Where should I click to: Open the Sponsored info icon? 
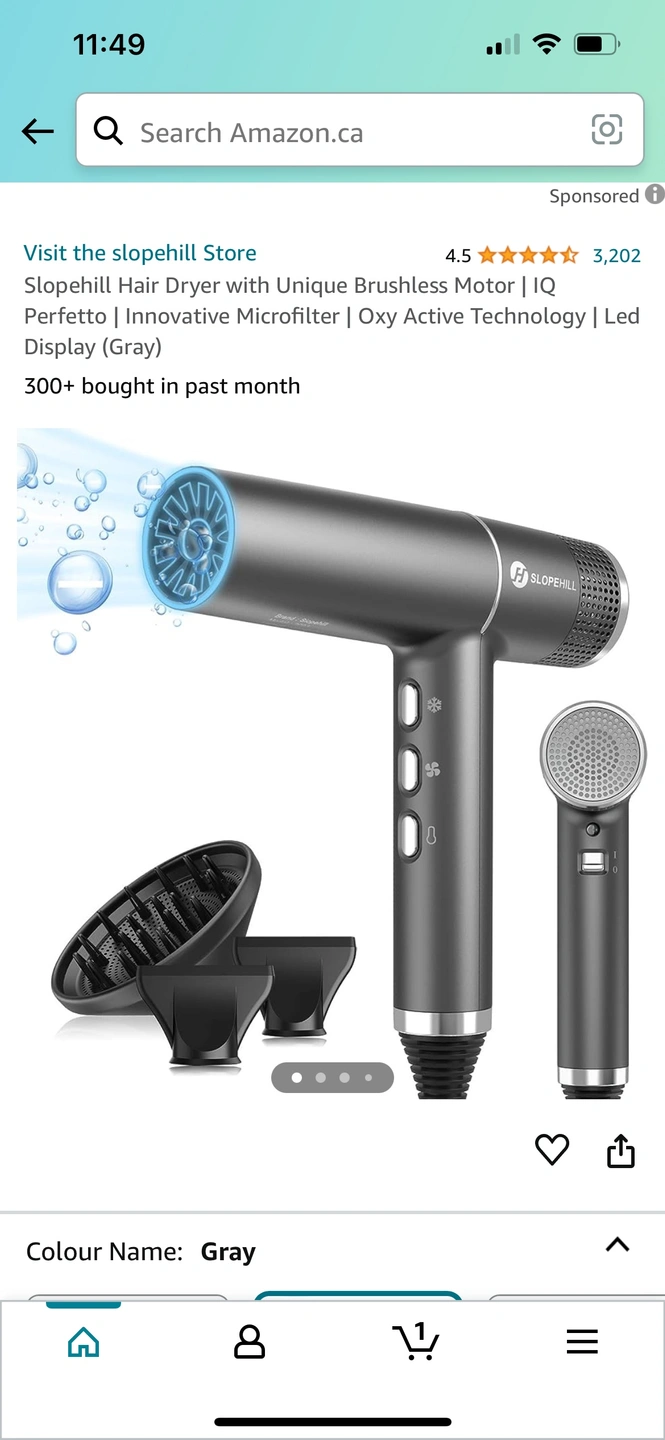(654, 195)
